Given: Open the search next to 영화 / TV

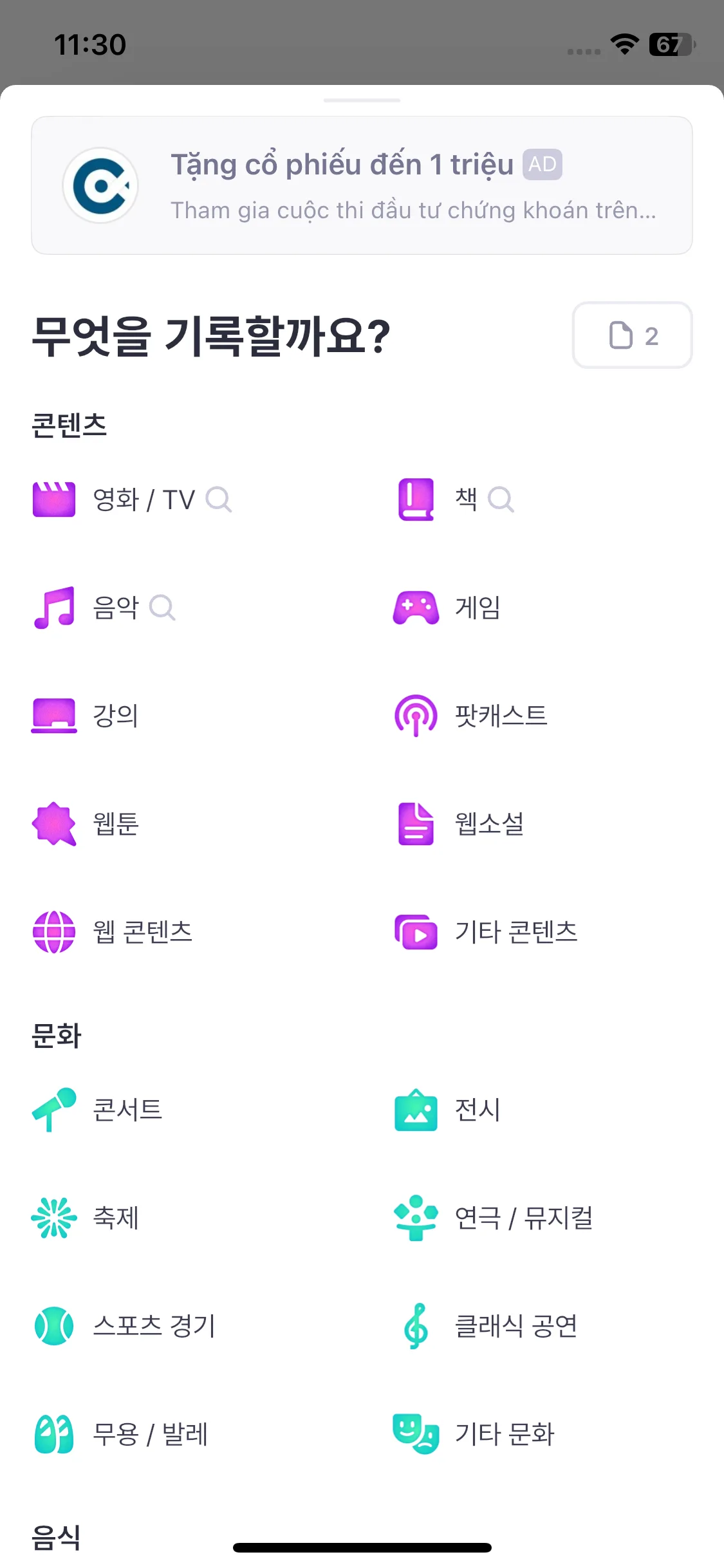Looking at the screenshot, I should click(219, 499).
